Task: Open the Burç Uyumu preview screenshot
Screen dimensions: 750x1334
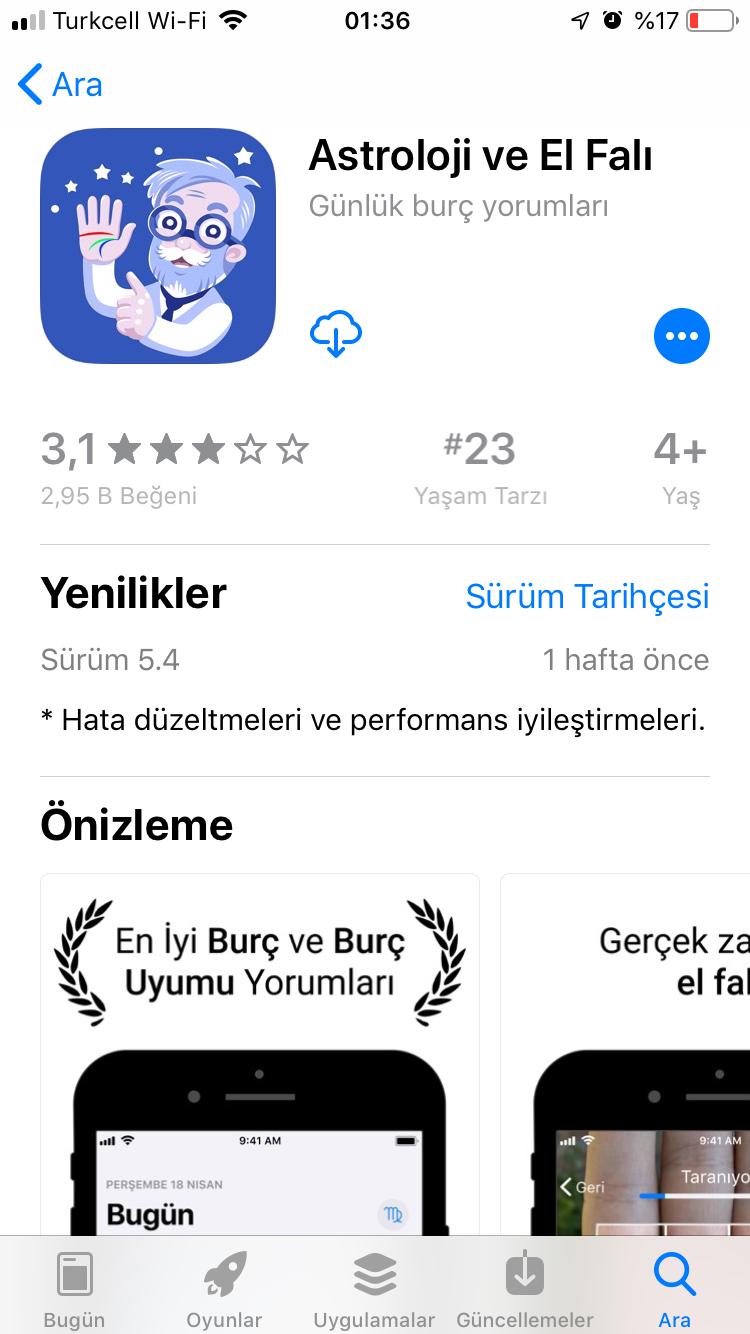Action: coord(260,1054)
